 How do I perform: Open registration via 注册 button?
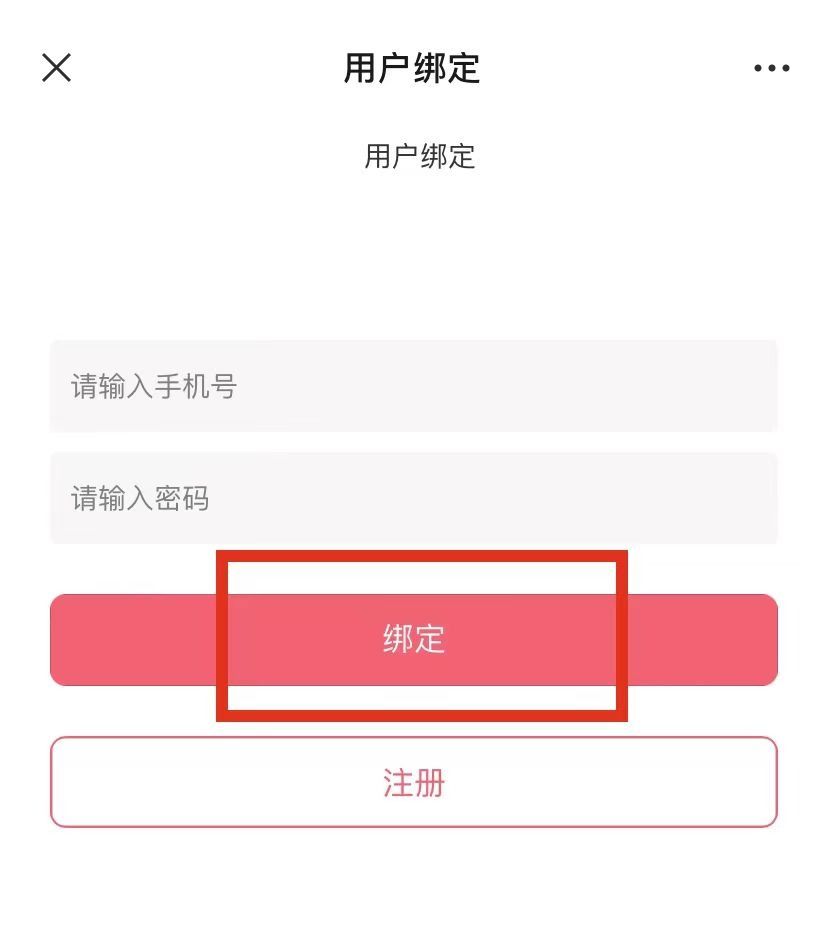(x=414, y=782)
